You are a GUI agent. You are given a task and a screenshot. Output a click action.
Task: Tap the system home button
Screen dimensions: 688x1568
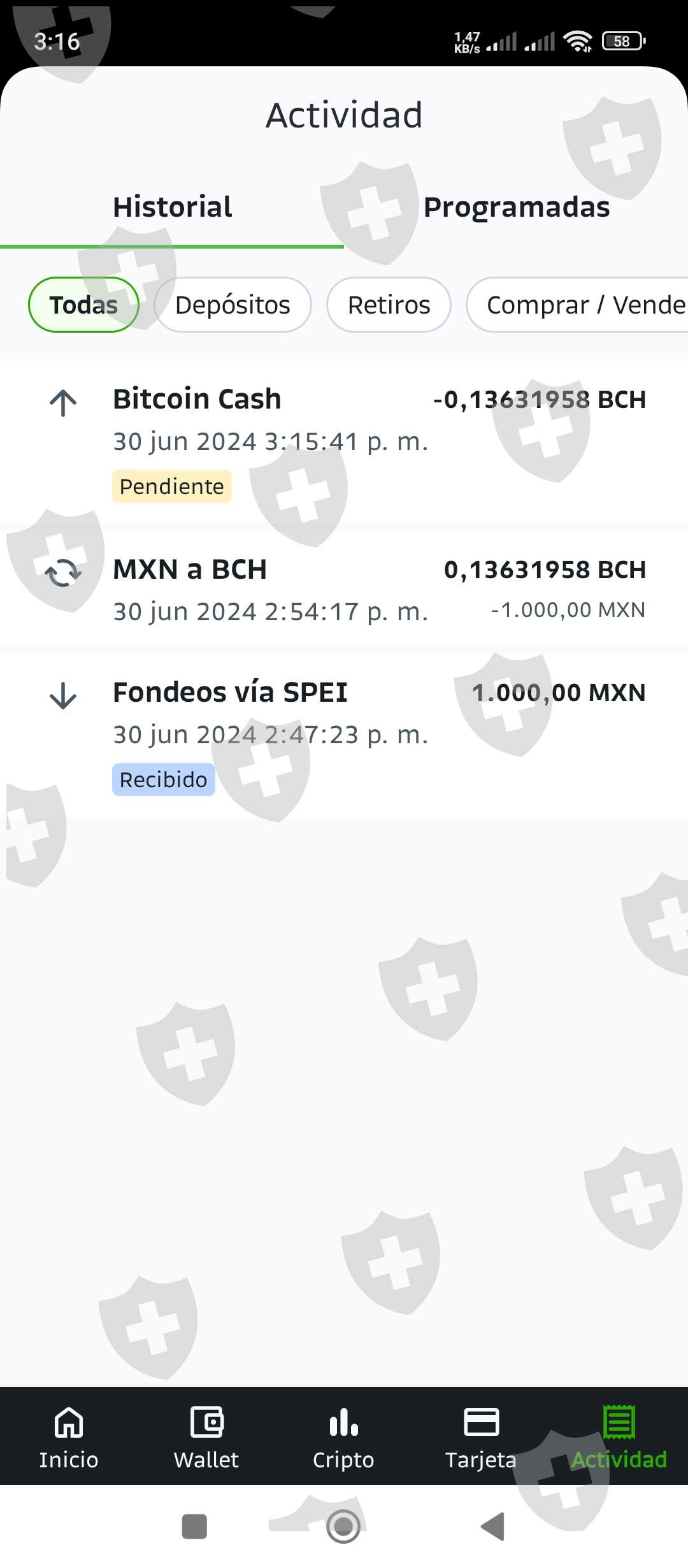343,1527
